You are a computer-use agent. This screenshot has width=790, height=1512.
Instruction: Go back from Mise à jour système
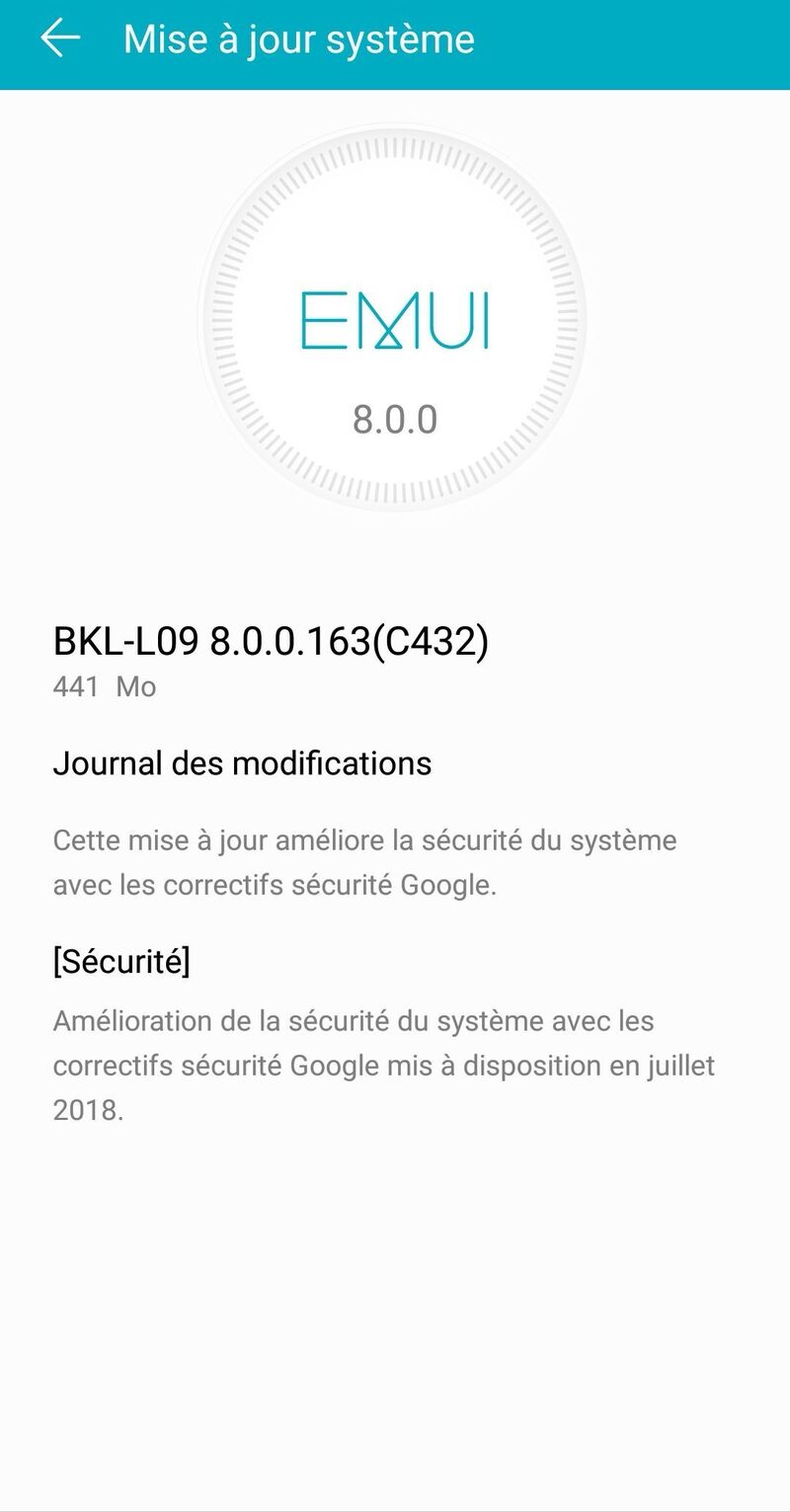tap(59, 40)
